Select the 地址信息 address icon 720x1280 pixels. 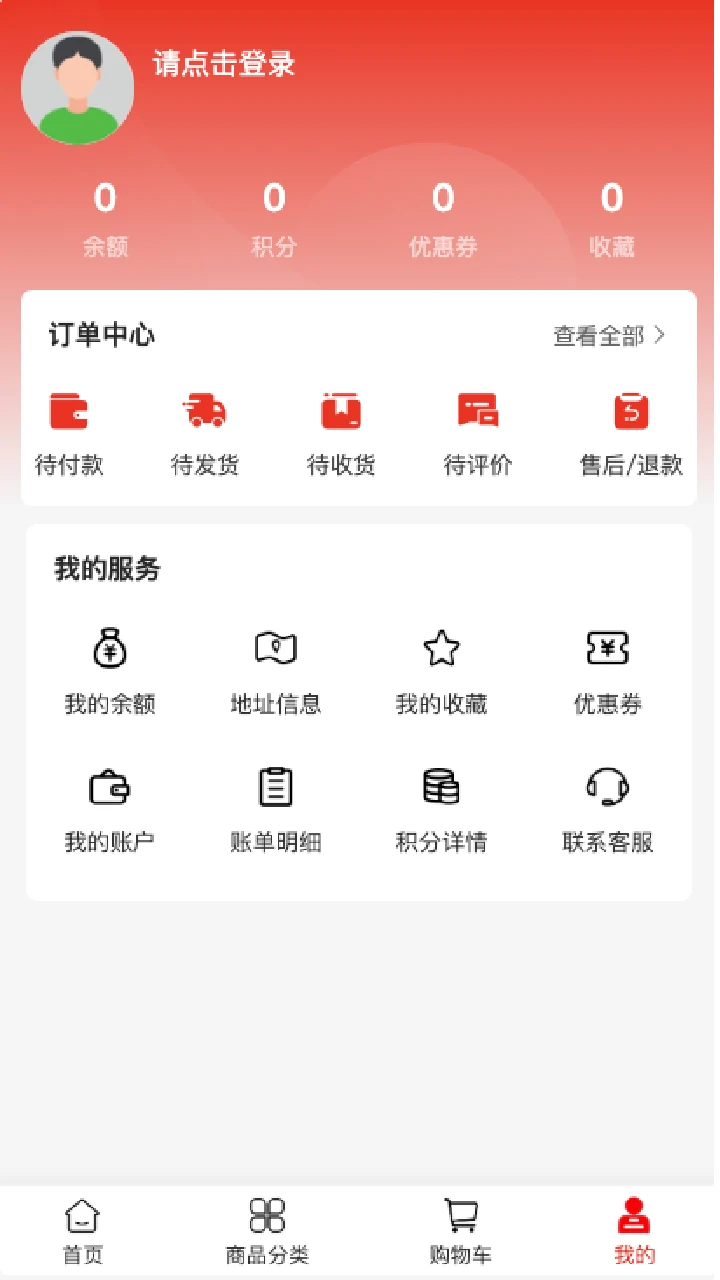[275, 648]
